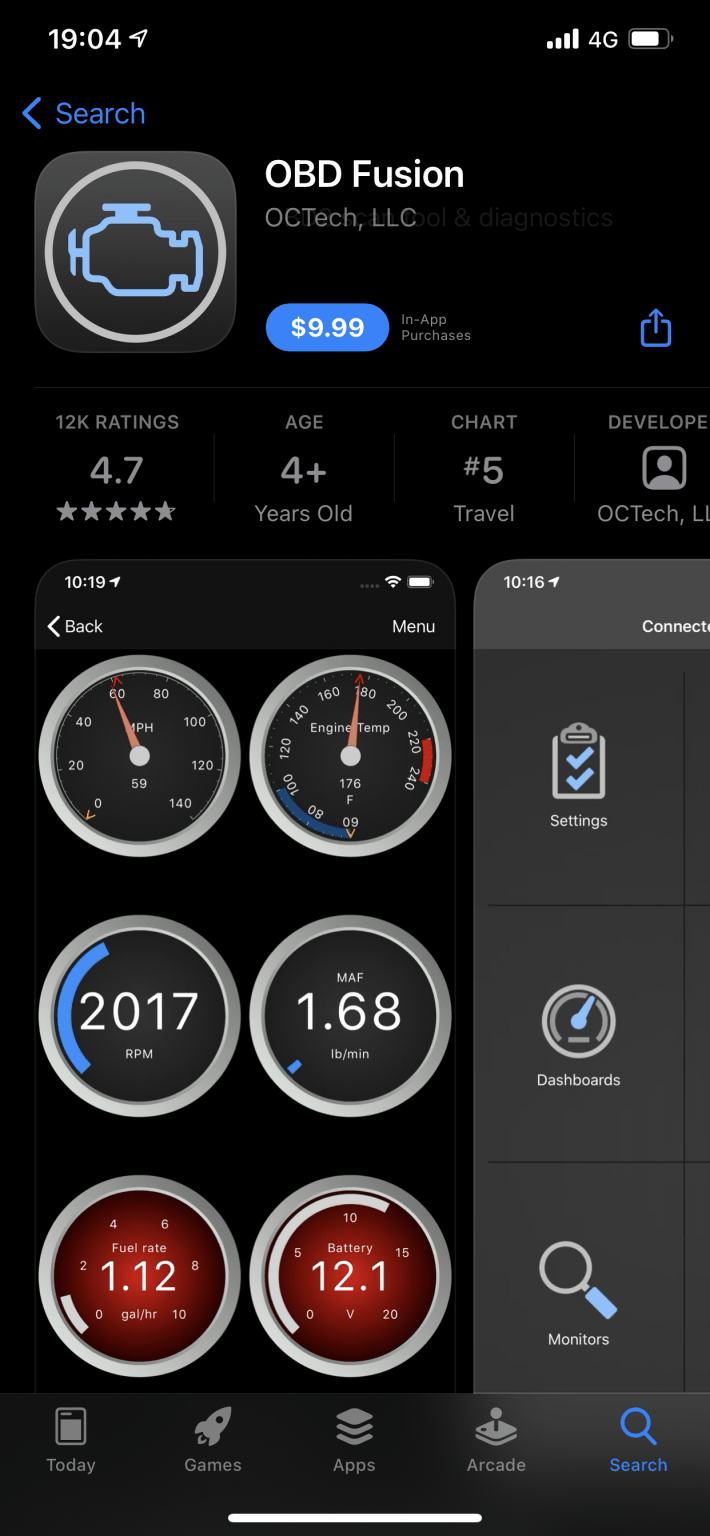View the #5 Travel chart ranking
The height and width of the screenshot is (1536, 710).
click(x=484, y=468)
